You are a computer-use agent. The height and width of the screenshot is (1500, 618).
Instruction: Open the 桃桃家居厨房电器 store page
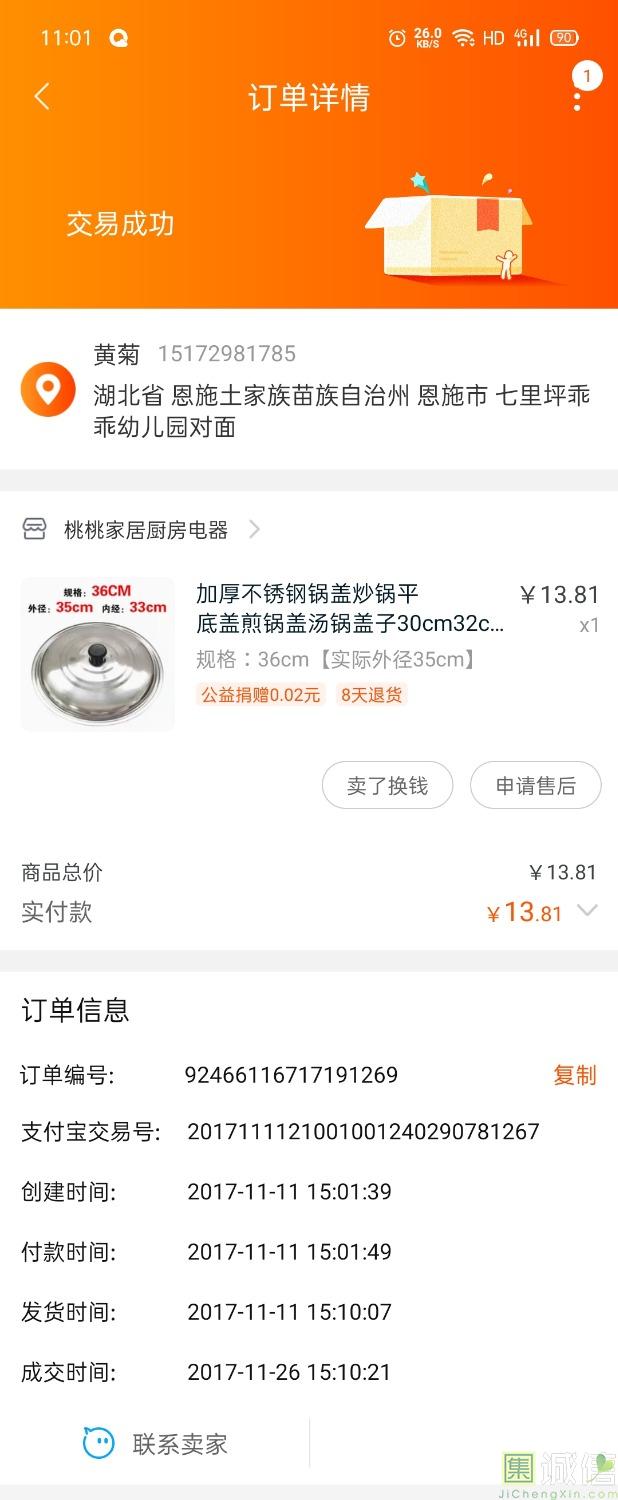146,530
